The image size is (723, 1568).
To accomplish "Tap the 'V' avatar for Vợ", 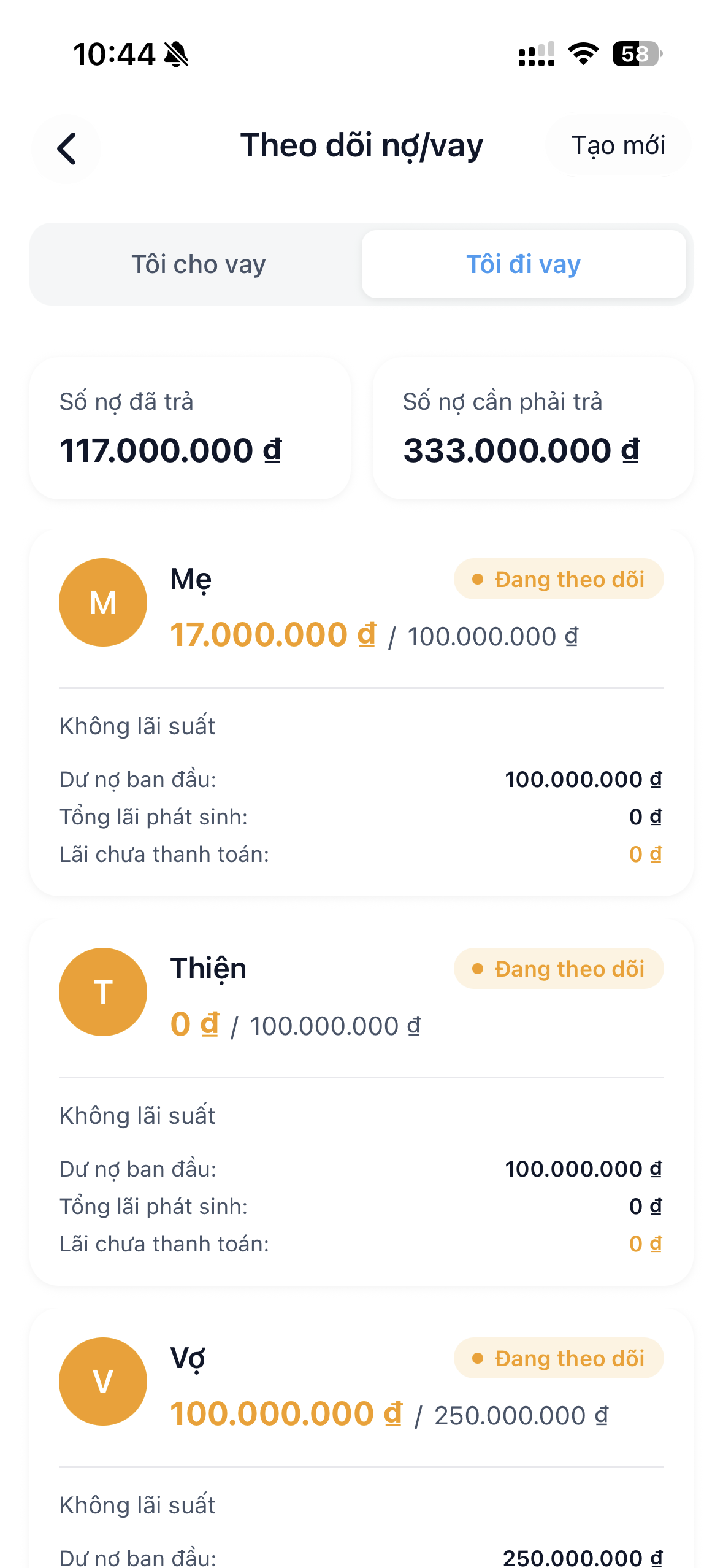I will (102, 1382).
